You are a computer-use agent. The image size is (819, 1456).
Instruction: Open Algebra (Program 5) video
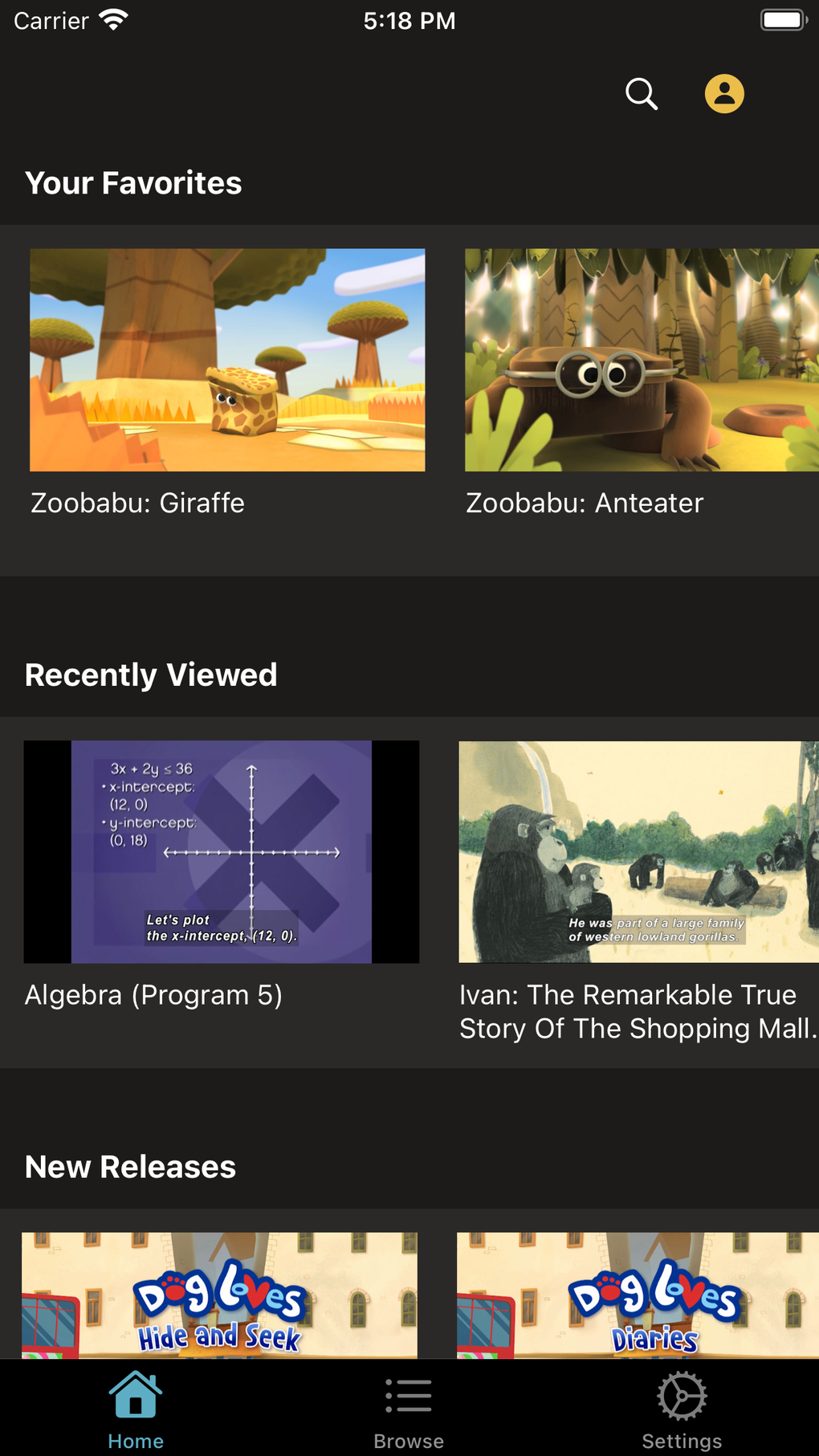[222, 852]
